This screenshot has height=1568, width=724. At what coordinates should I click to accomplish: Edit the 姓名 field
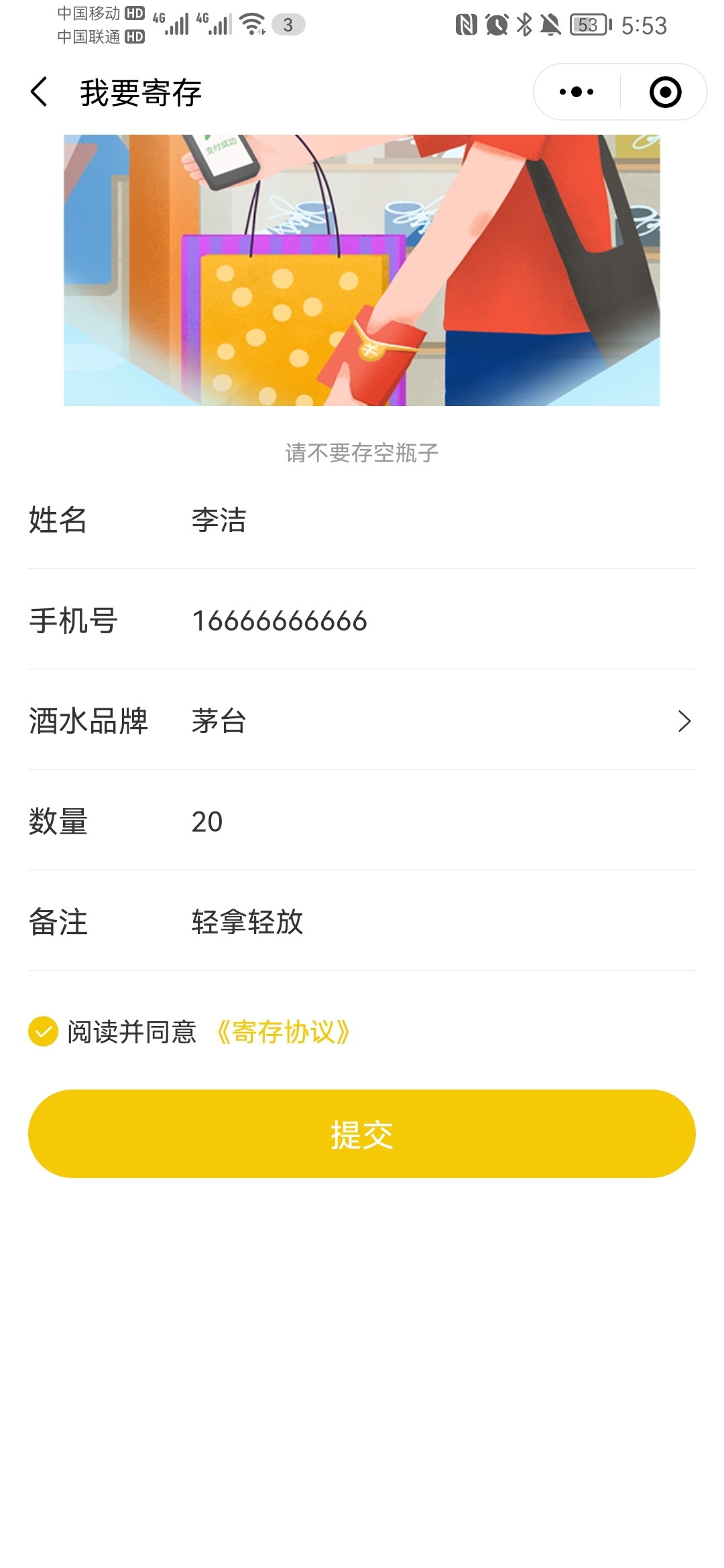442,520
